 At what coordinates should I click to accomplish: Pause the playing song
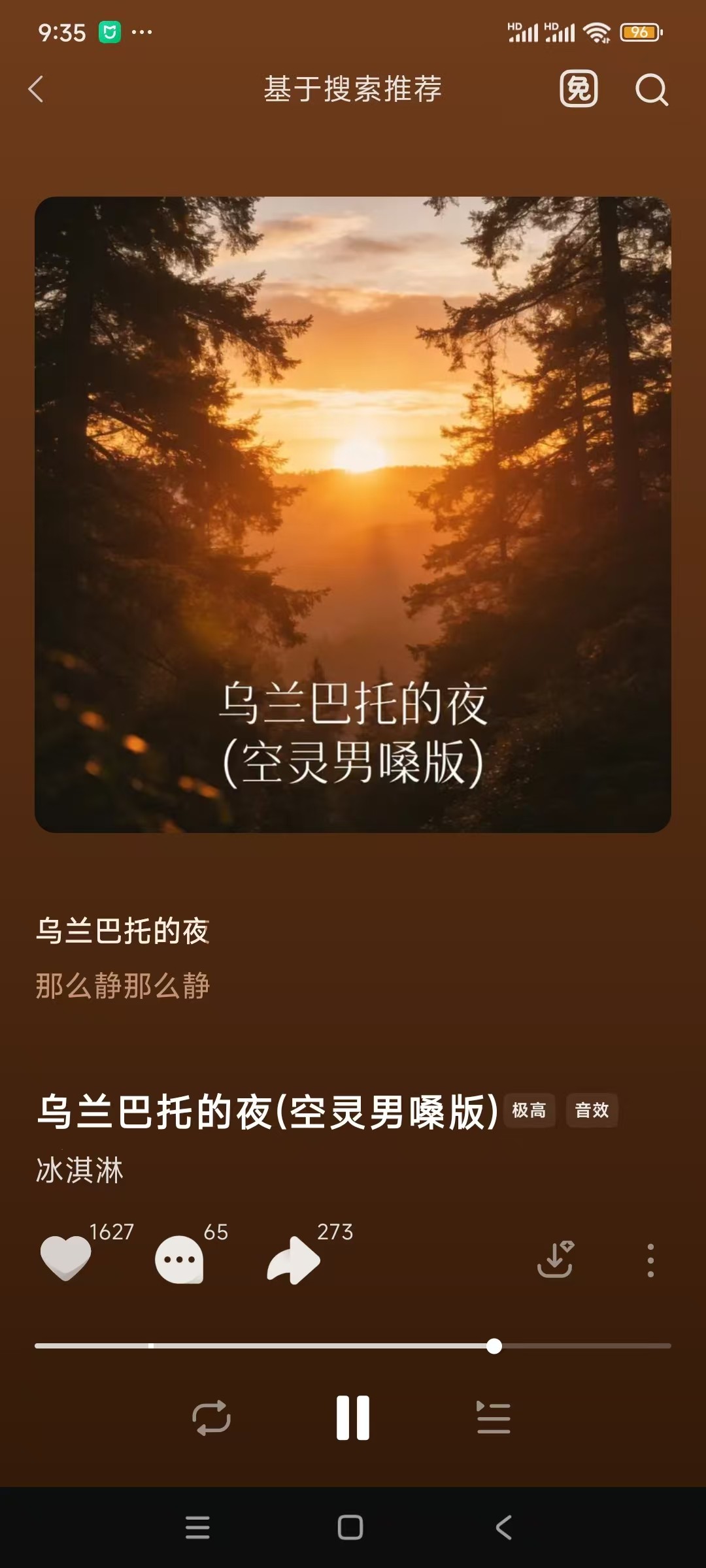click(x=353, y=1418)
